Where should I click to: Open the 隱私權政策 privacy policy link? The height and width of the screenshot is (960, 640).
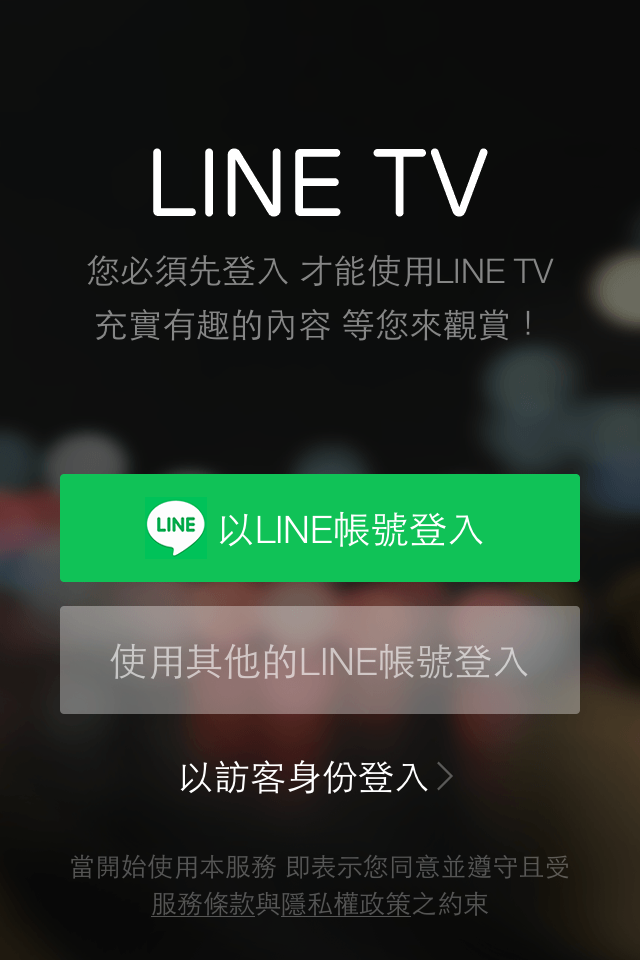point(346,905)
